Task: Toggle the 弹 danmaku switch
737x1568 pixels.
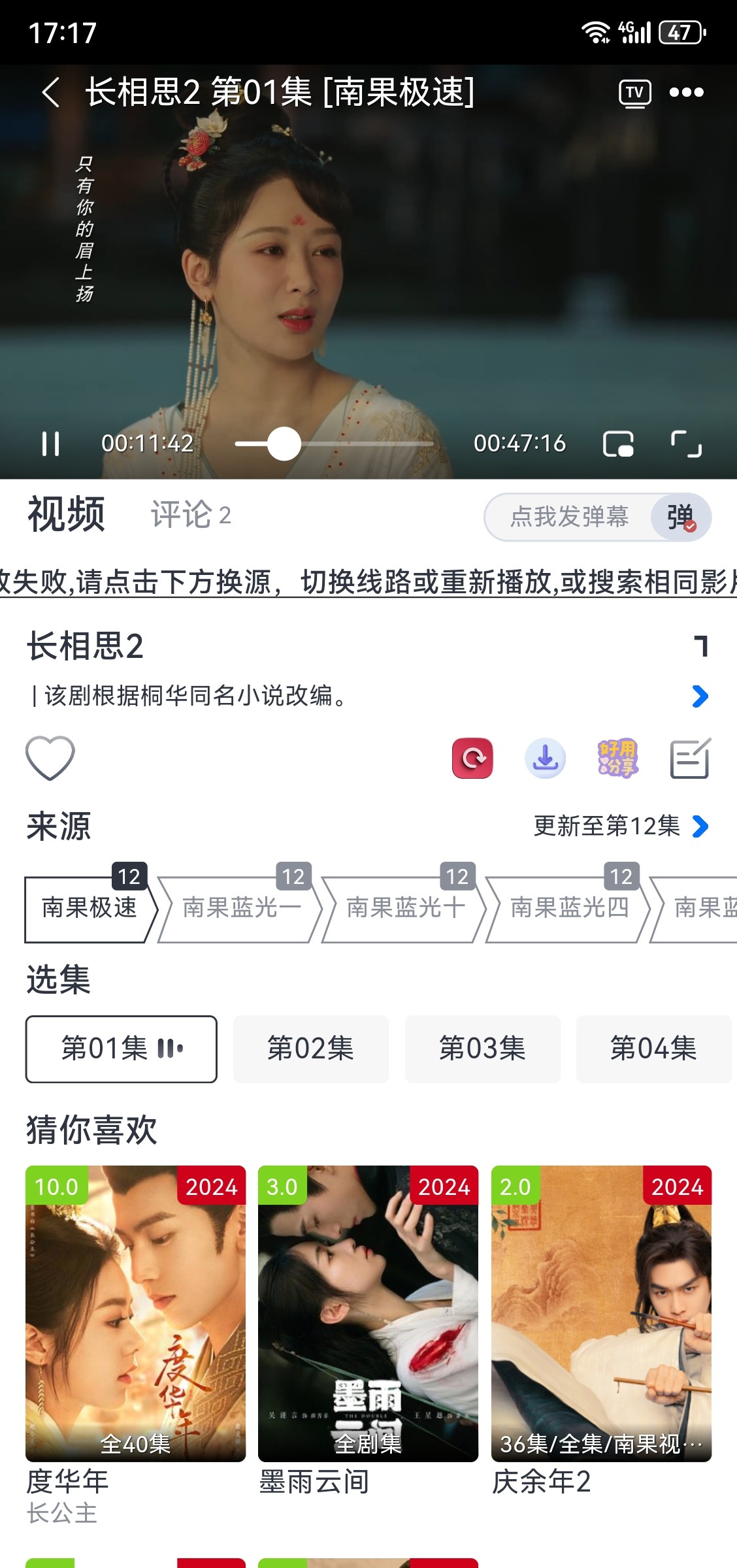Action: 681,517
